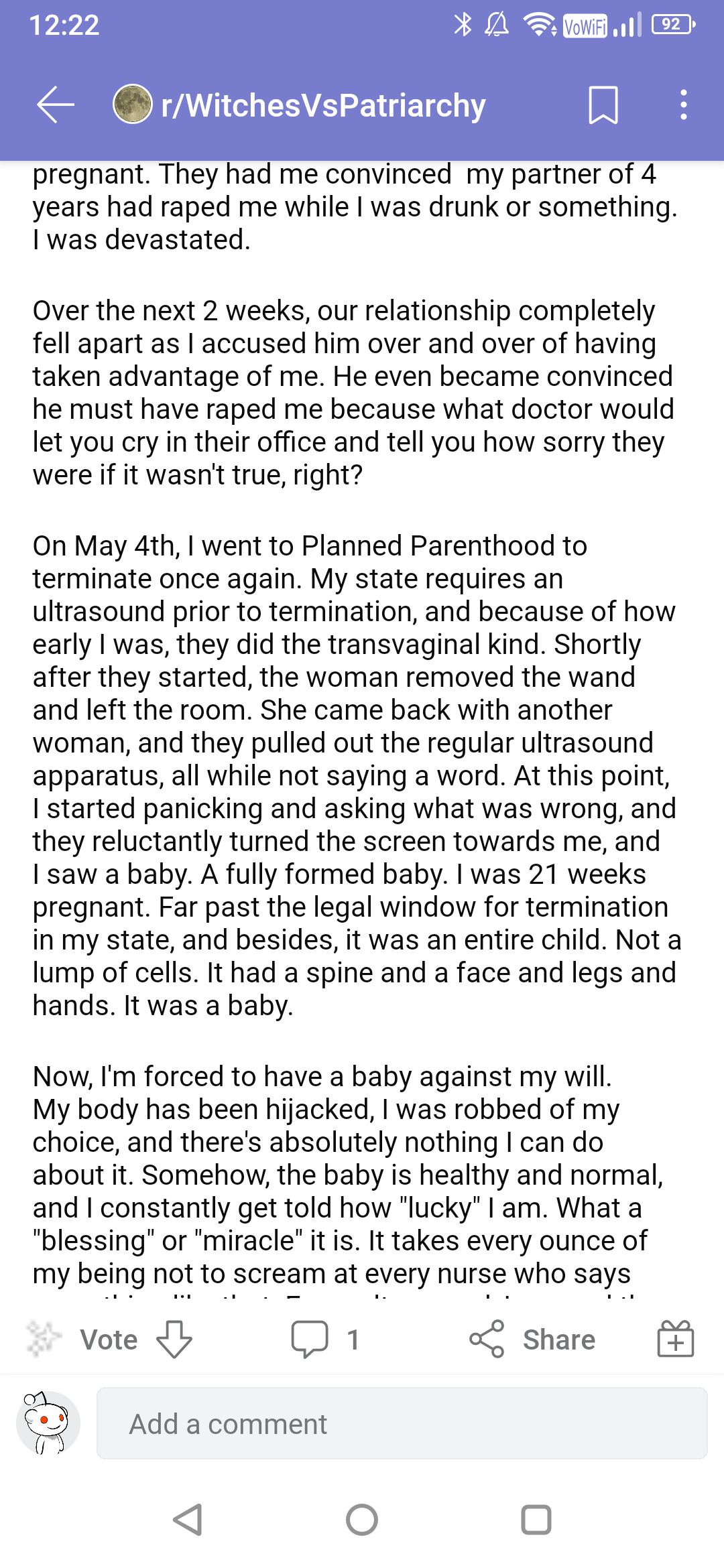Open the three-dot overflow menu
This screenshot has width=724, height=1568.
(683, 105)
